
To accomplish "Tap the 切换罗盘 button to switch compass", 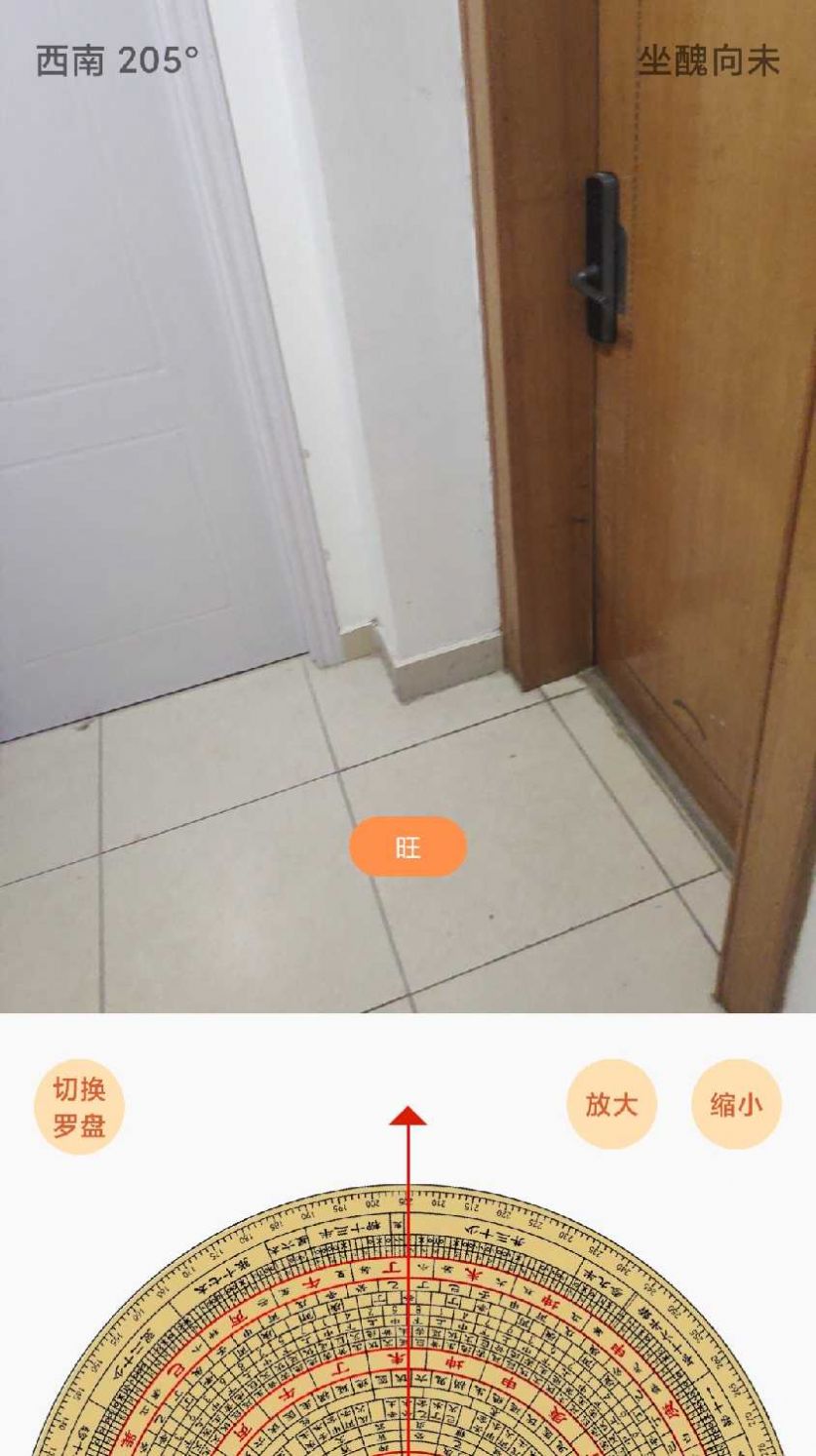I will [x=79, y=1107].
